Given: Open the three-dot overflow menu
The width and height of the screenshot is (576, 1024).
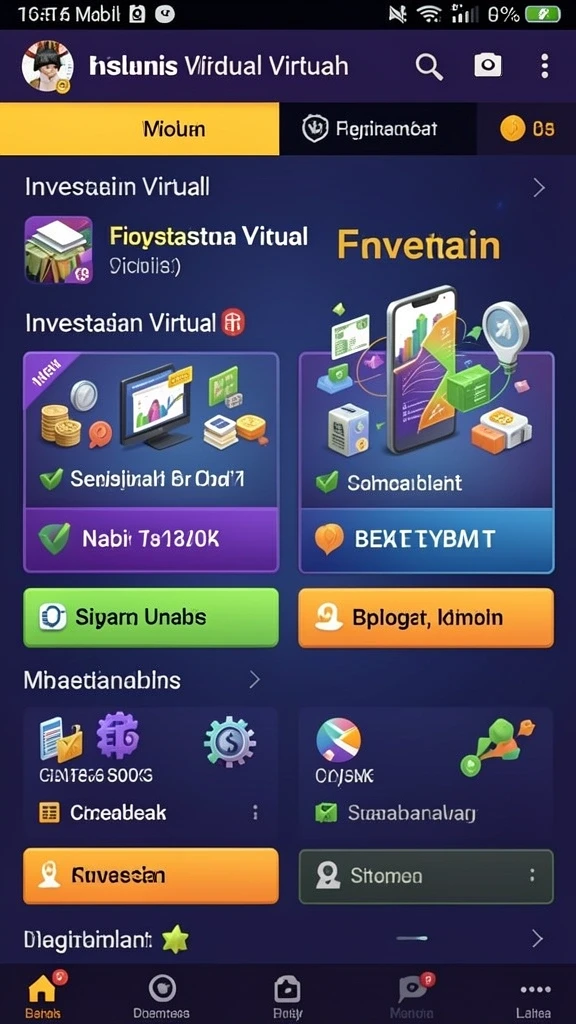Looking at the screenshot, I should (x=544, y=66).
